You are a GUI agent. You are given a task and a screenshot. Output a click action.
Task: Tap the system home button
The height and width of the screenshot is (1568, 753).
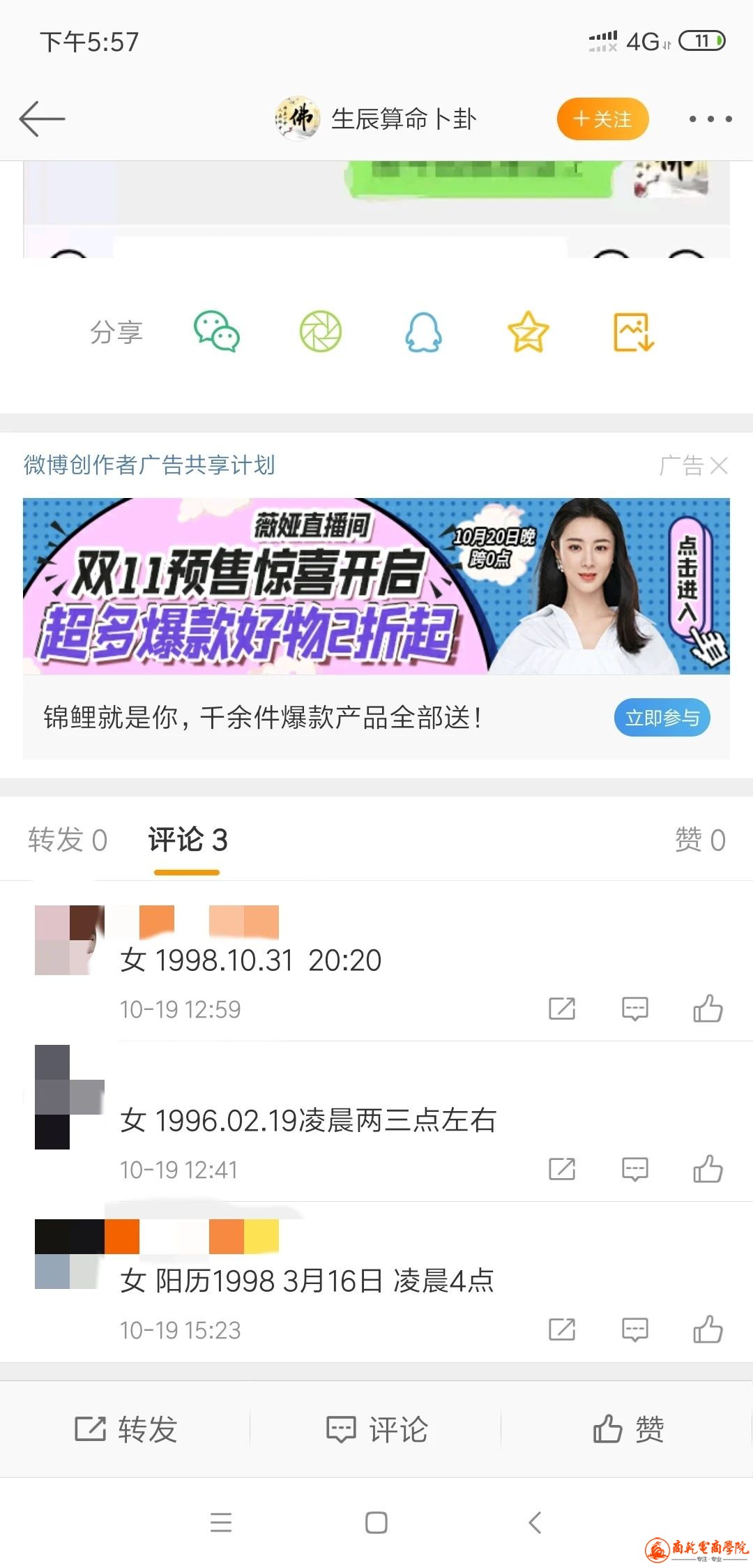376,1522
